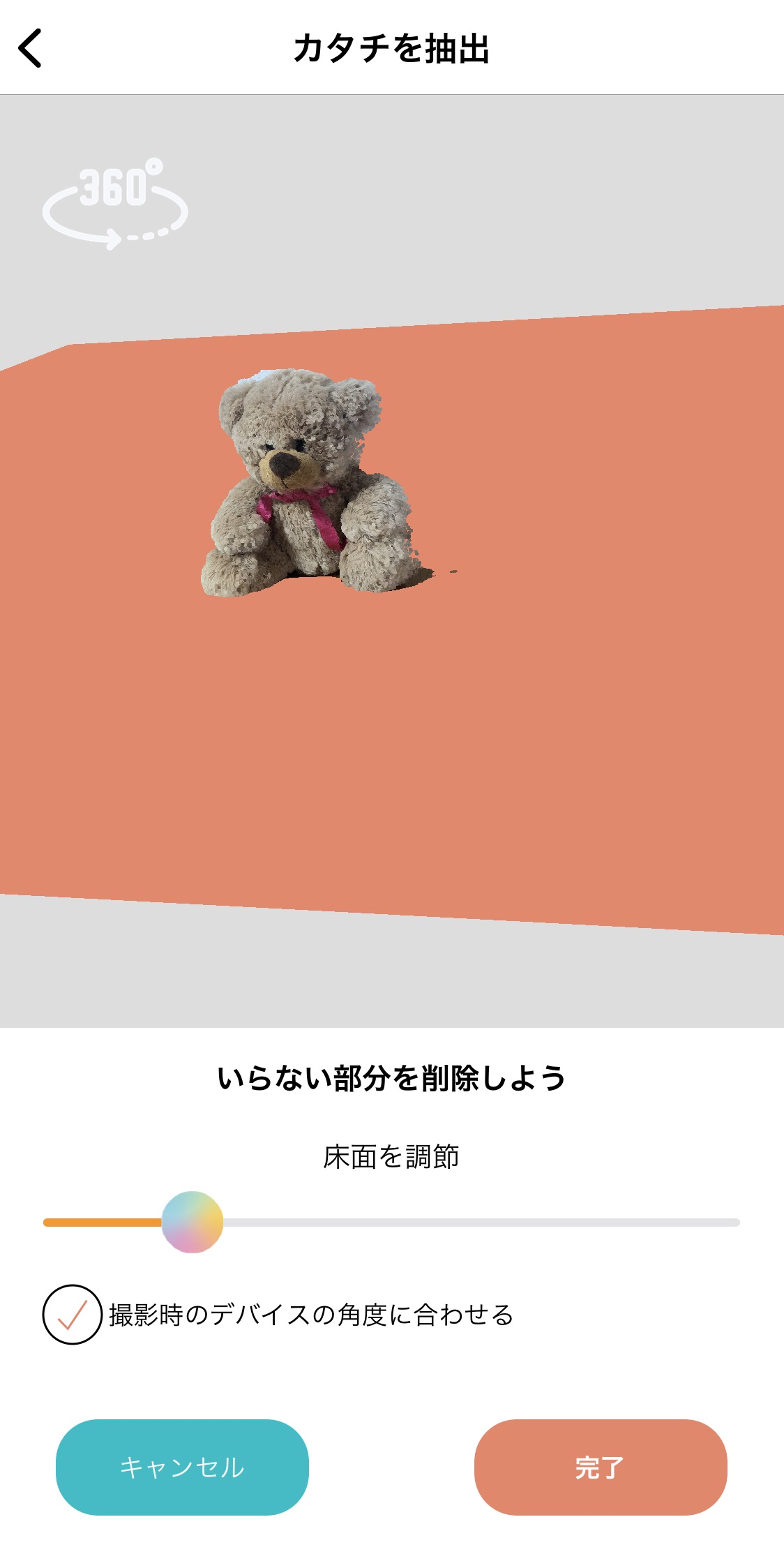Screen dimensions: 784x1547
Task: Go back using the top-left arrow
Action: tap(31, 48)
